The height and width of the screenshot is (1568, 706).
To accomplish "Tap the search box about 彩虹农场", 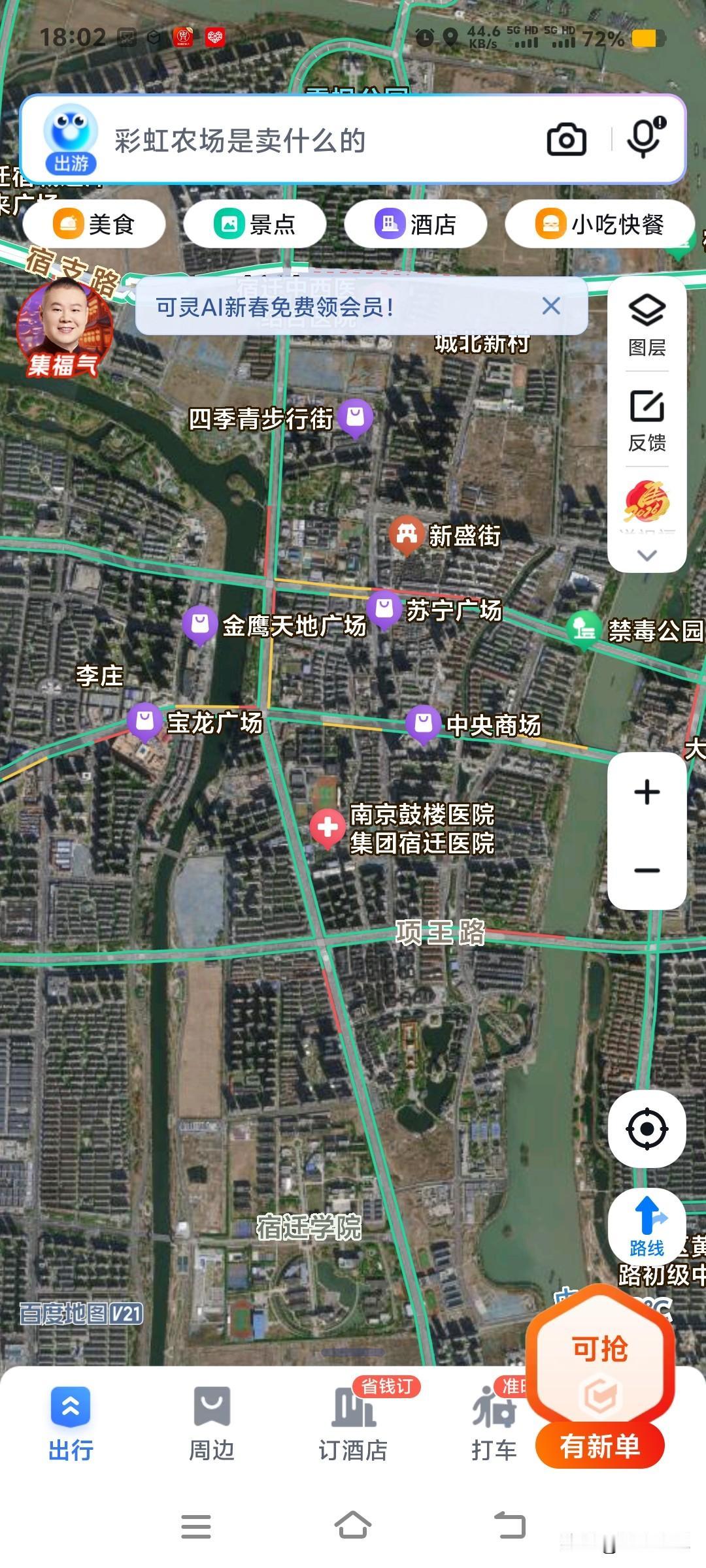I will click(x=314, y=140).
